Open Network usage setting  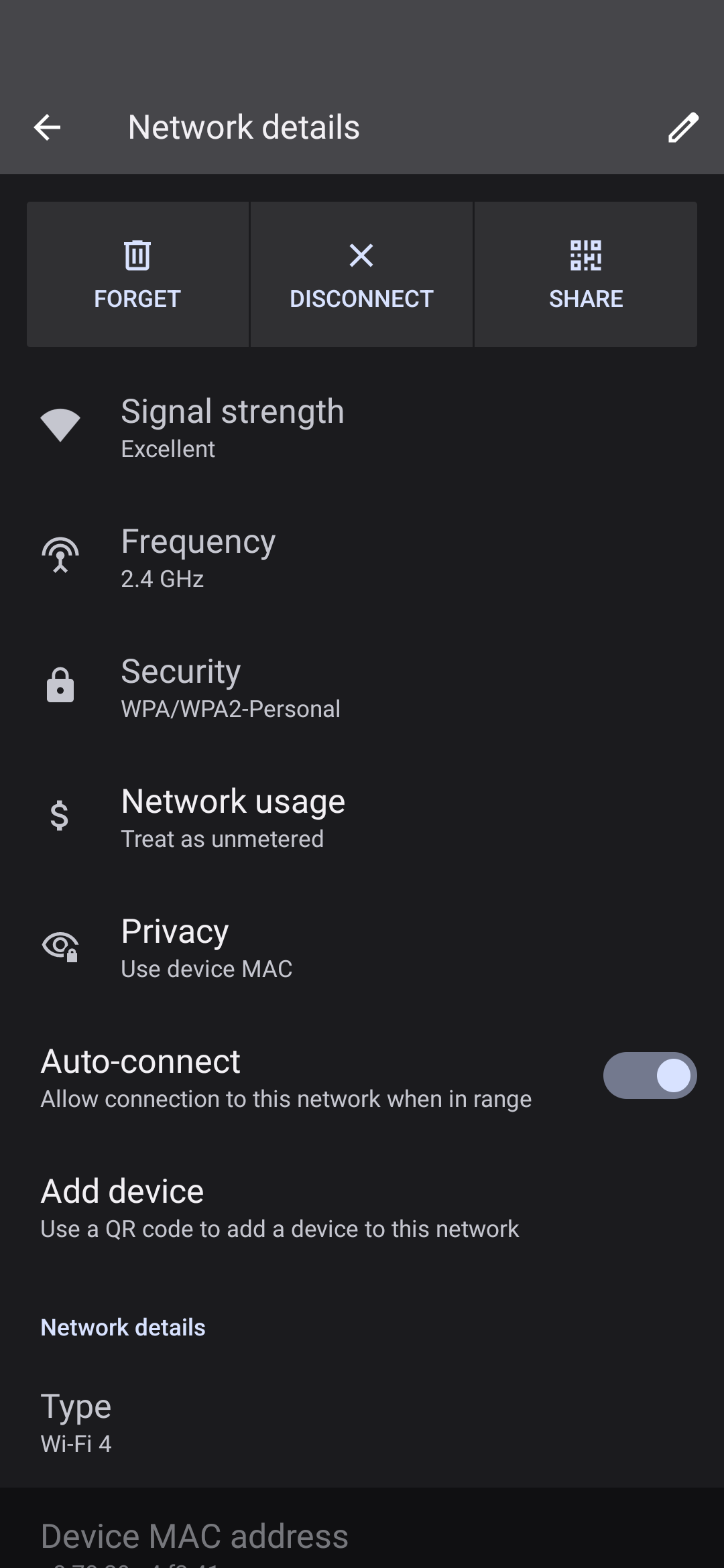[362, 818]
